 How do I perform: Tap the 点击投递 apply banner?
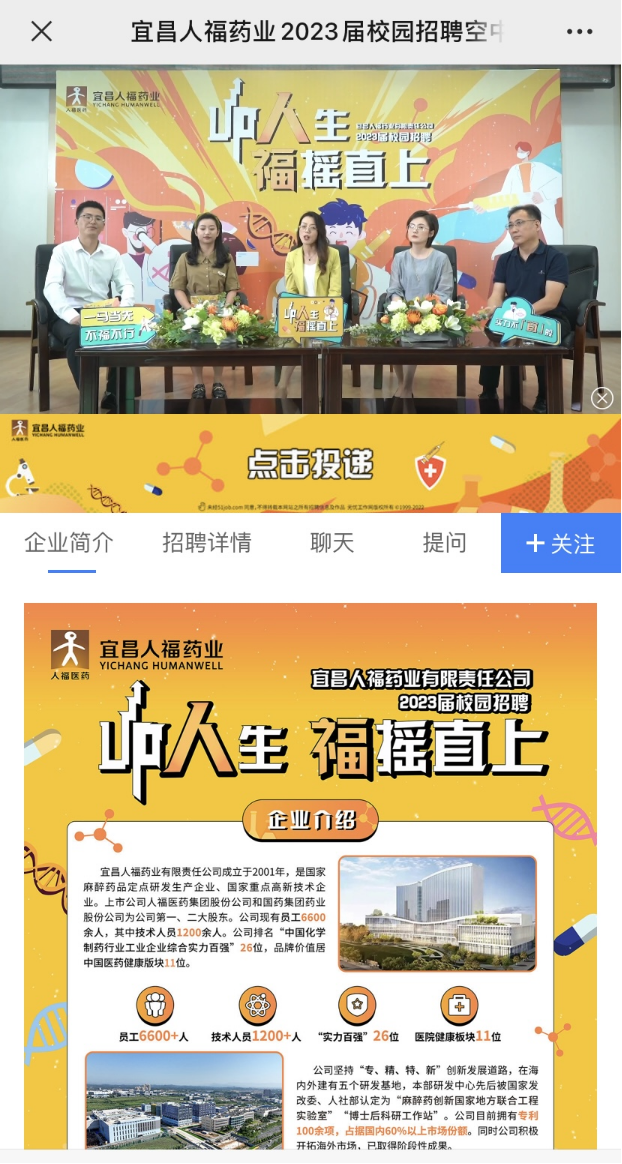point(310,464)
